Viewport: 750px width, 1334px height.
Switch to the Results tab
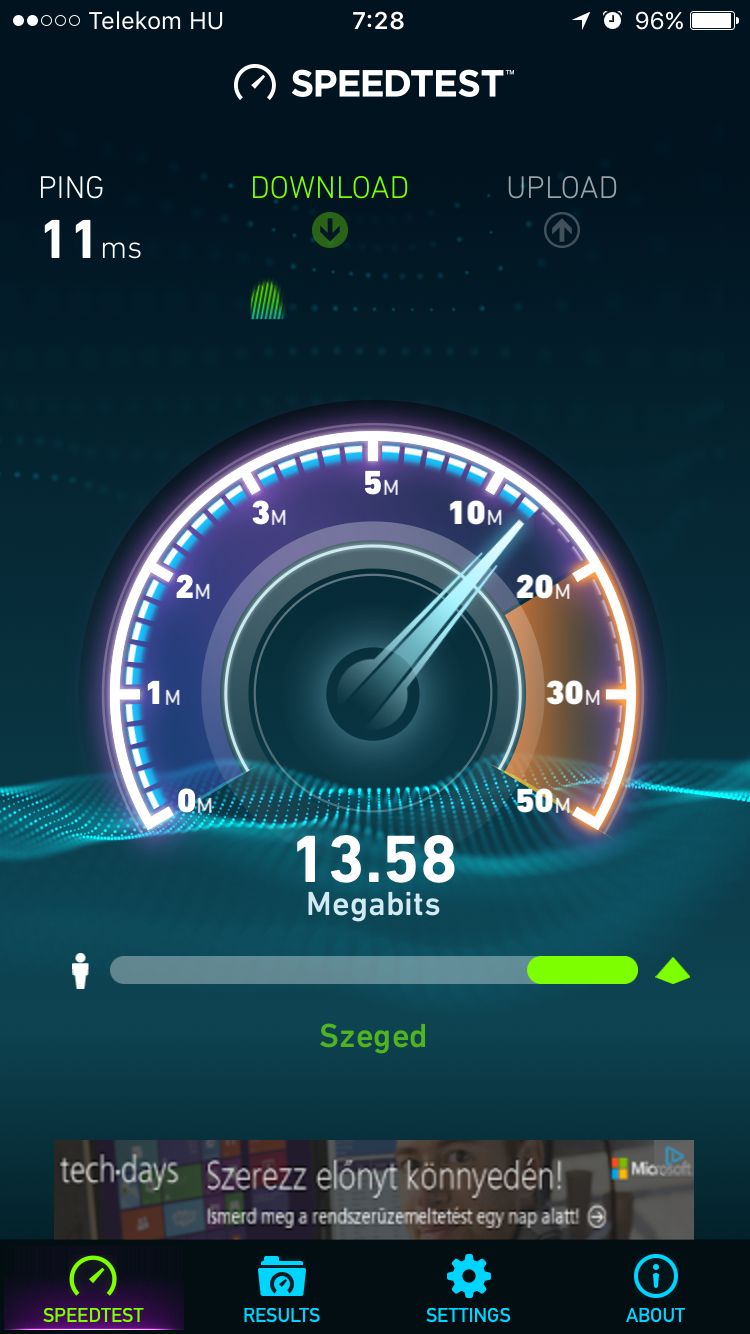coord(281,1288)
